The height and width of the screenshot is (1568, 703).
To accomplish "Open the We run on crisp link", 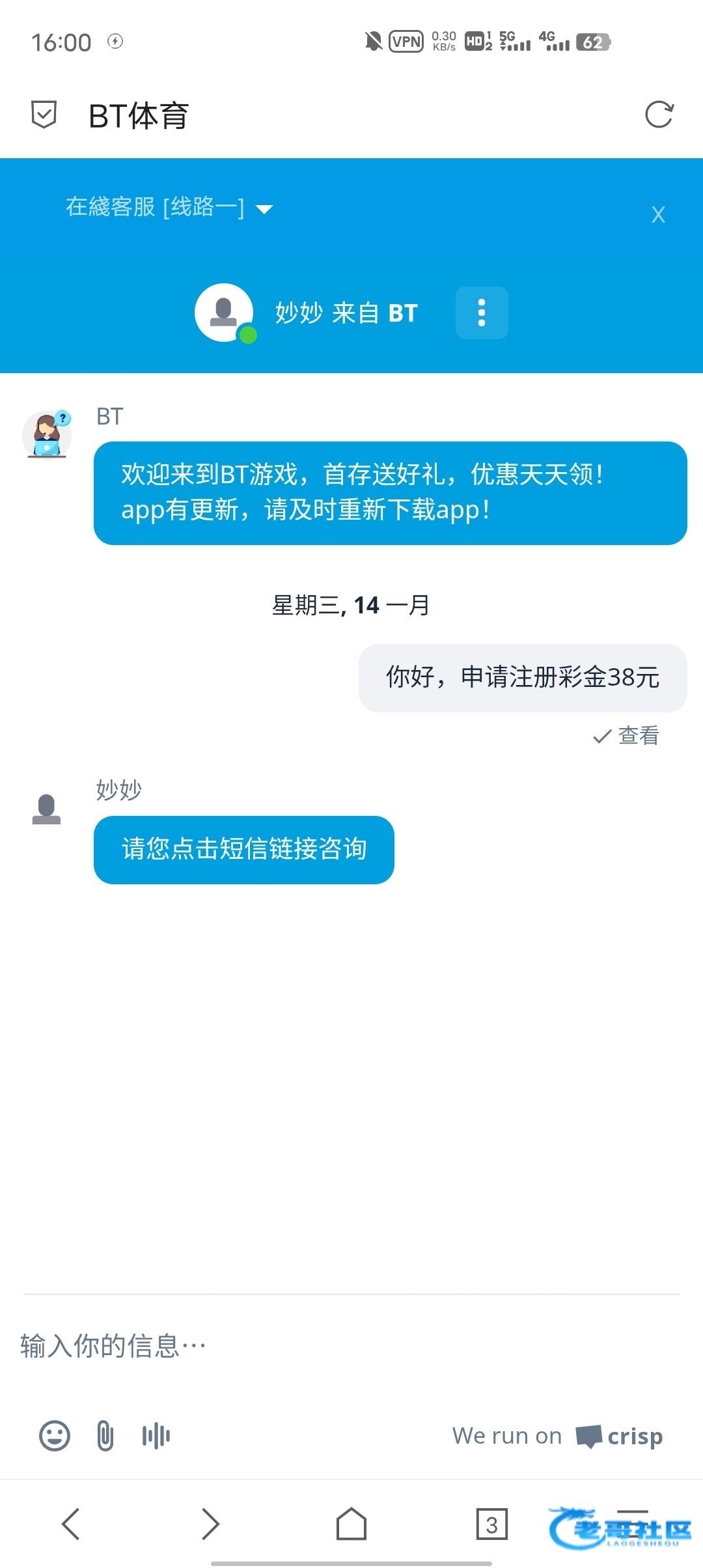I will click(x=558, y=1436).
